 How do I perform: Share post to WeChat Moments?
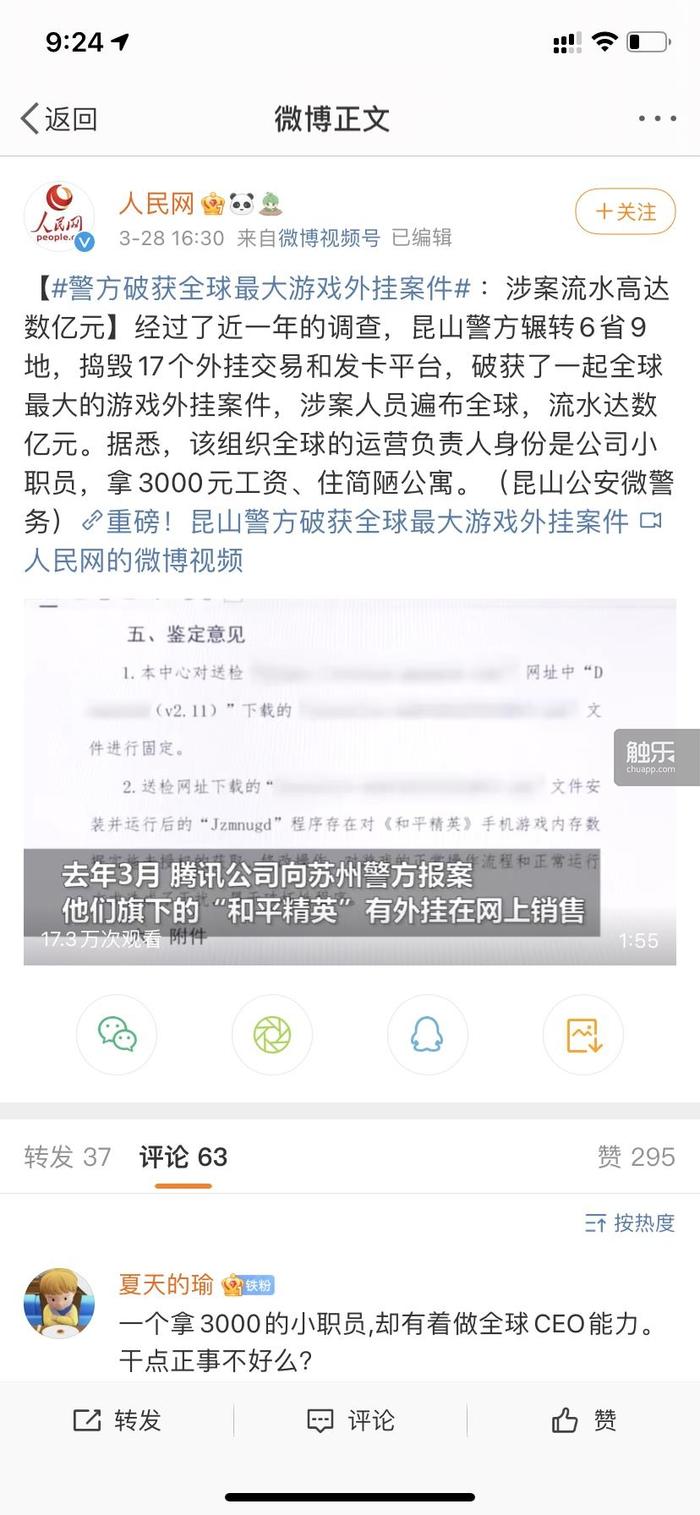pyautogui.click(x=272, y=1035)
